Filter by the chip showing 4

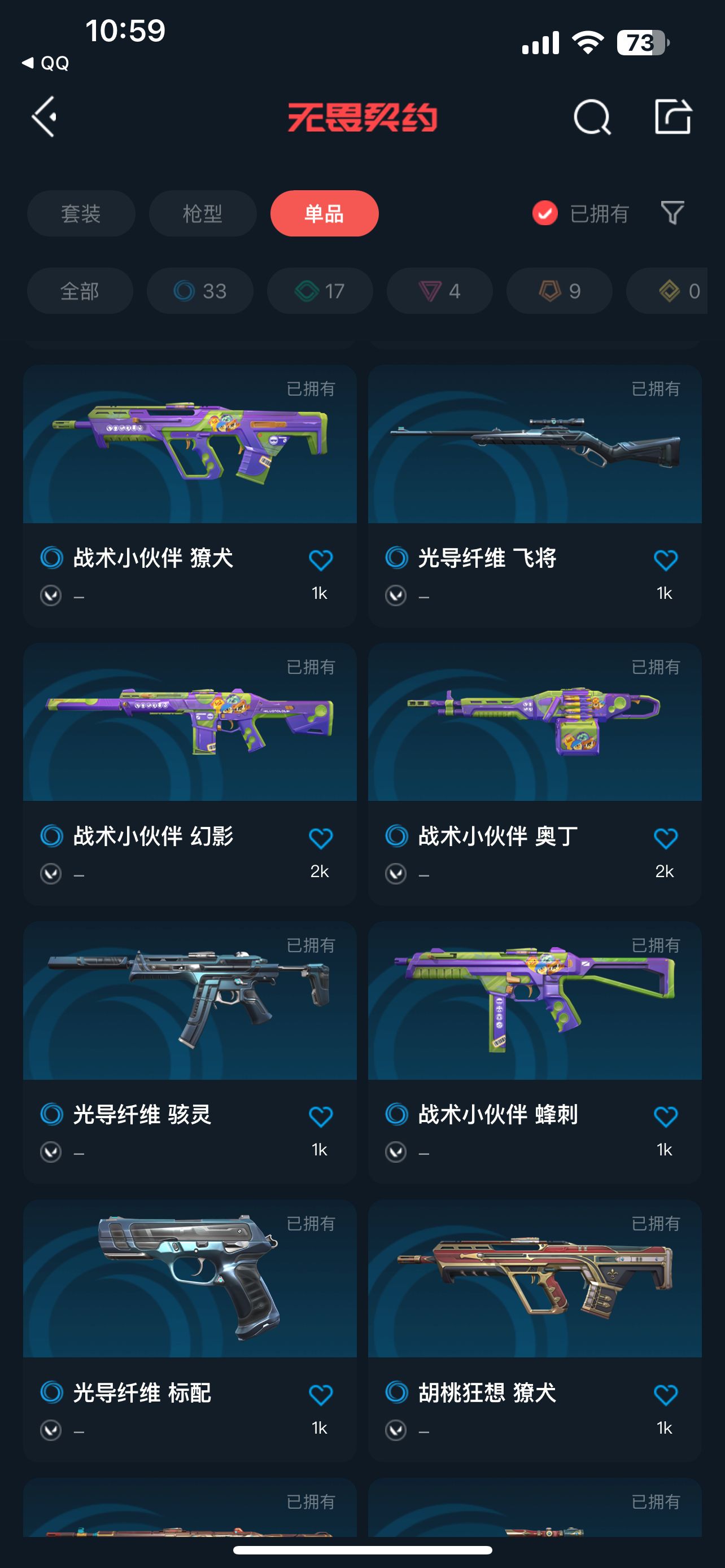tap(439, 291)
